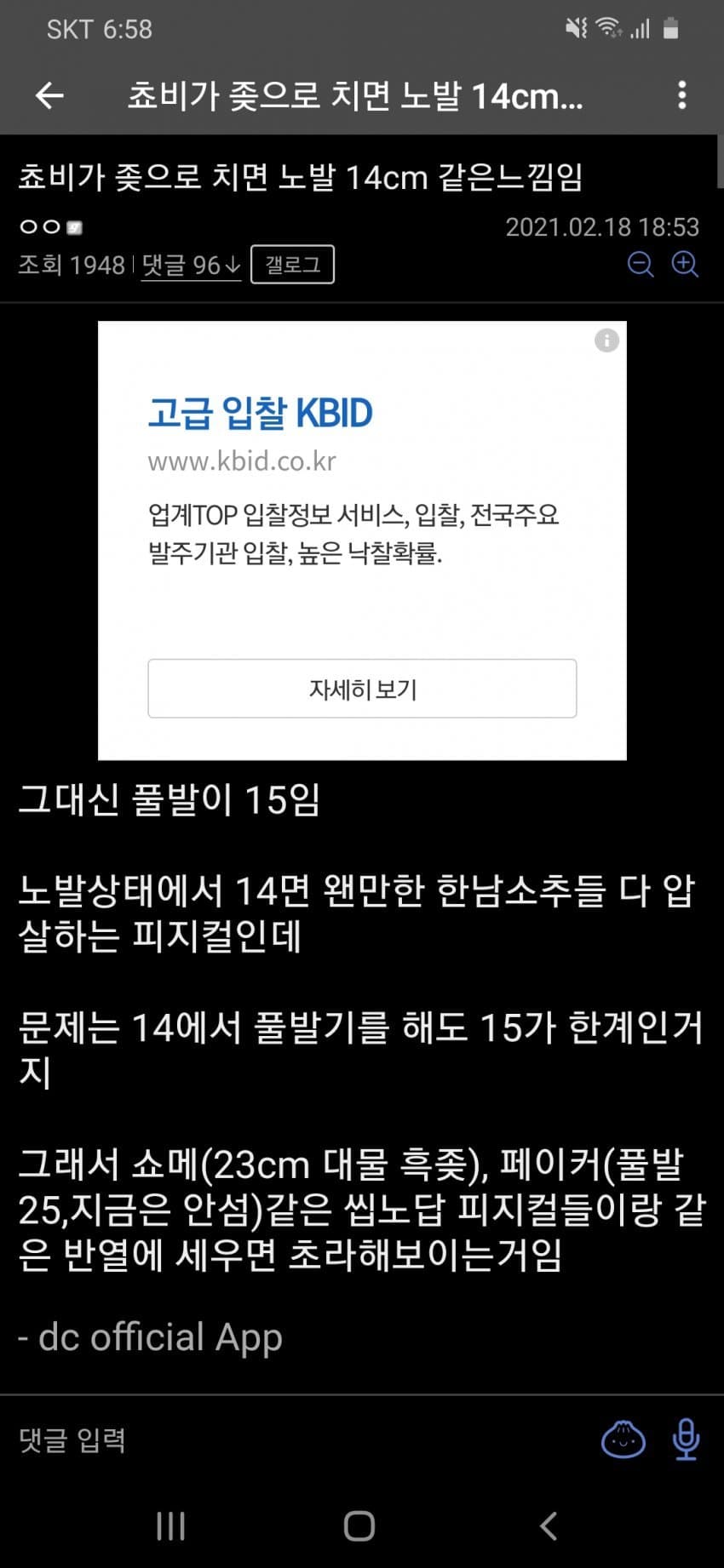Tap 자세히 보기 in the KBID ad
Image resolution: width=724 pixels, height=1568 pixels.
click(362, 689)
